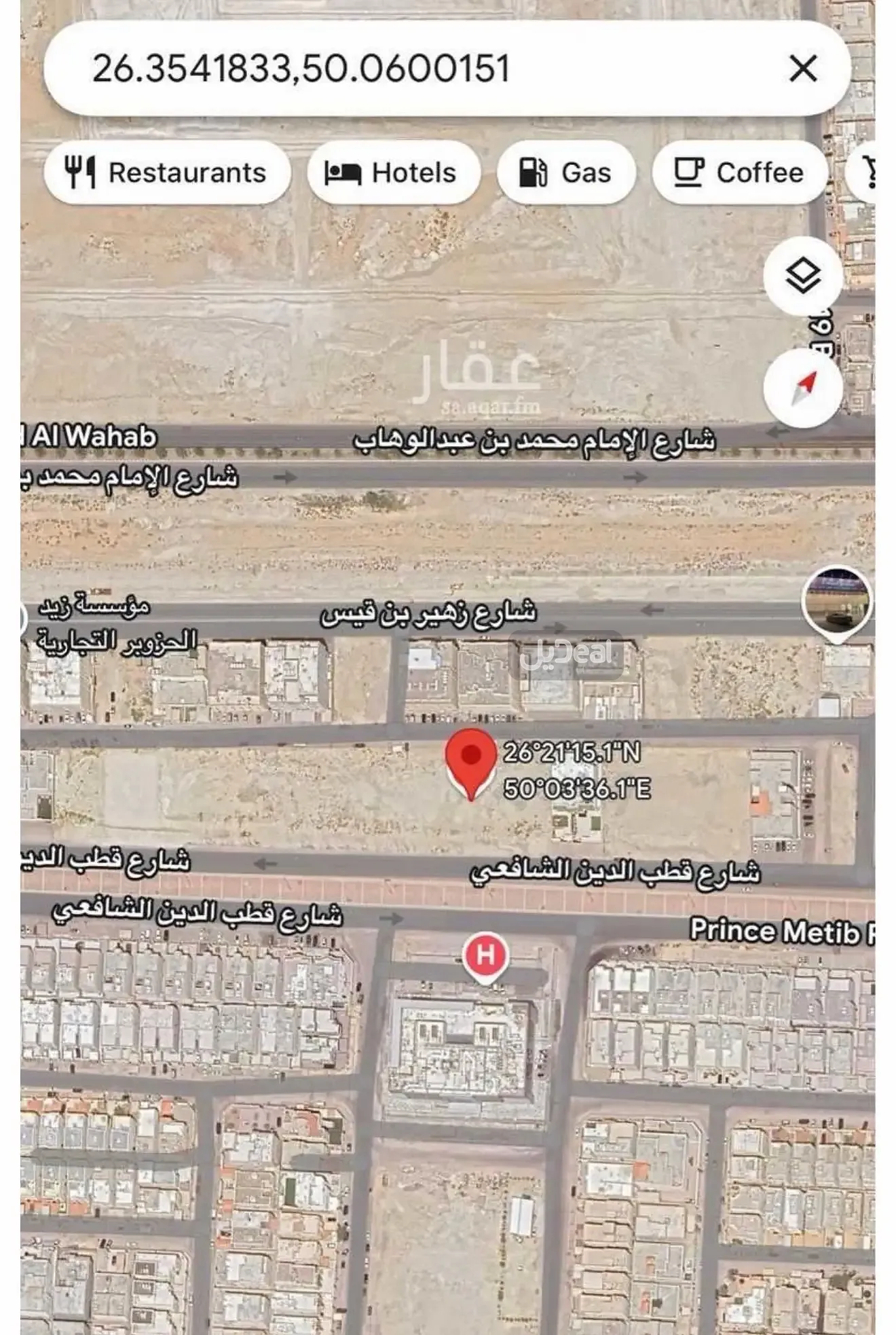
Task: Select the Coffee chip
Action: 739,172
